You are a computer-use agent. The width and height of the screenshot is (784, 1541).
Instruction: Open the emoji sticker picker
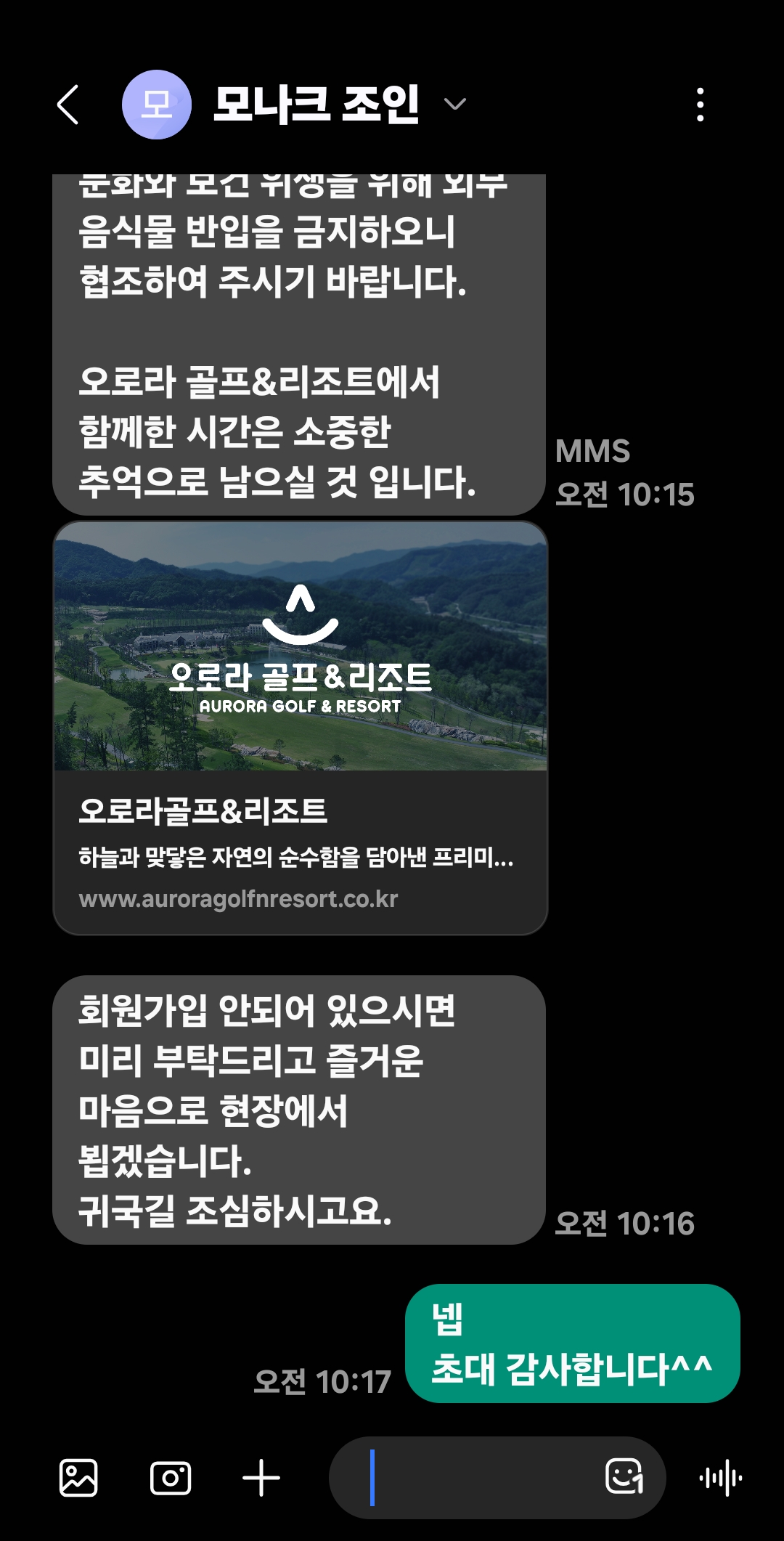tap(624, 1476)
